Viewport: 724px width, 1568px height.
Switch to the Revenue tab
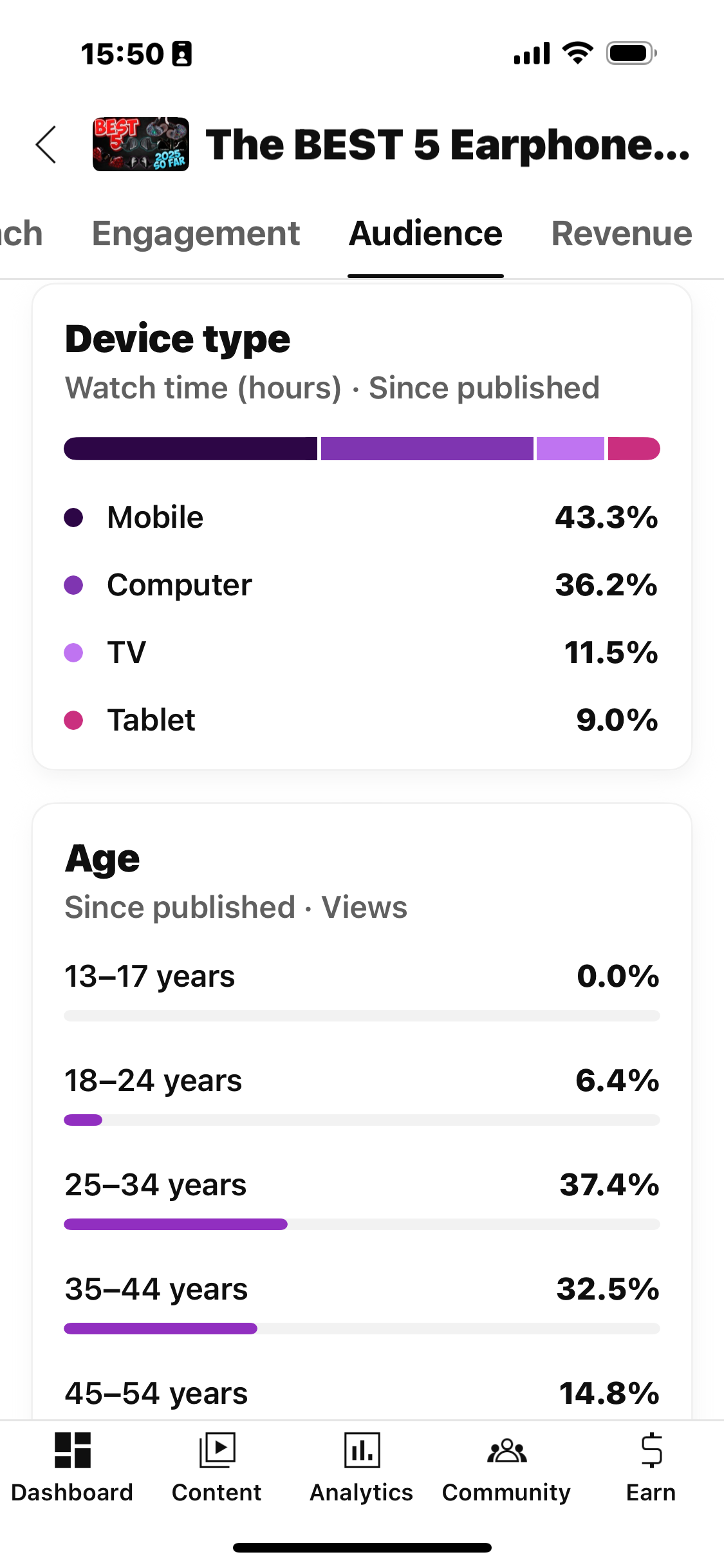622,234
